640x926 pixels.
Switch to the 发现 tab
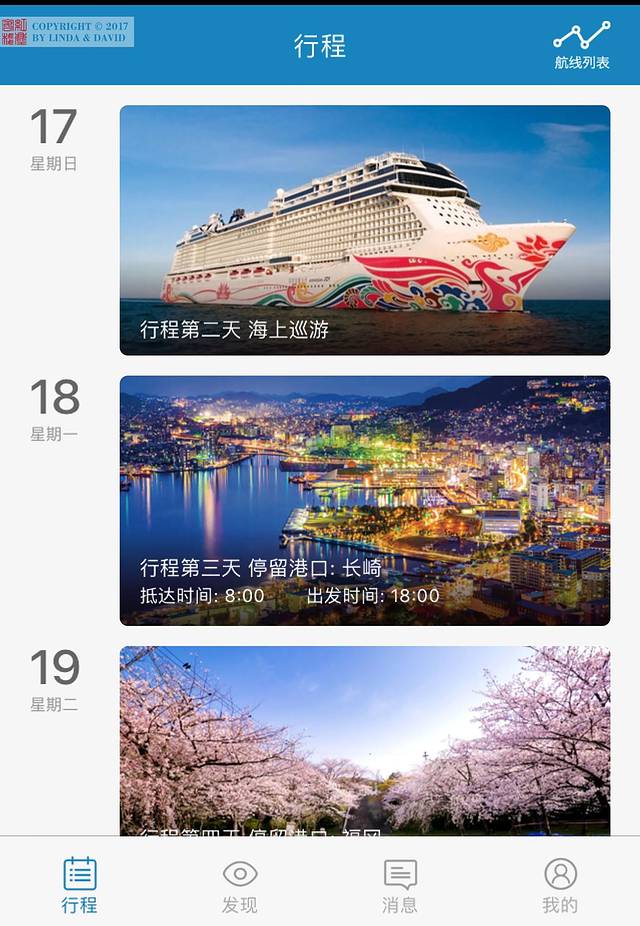[x=240, y=884]
